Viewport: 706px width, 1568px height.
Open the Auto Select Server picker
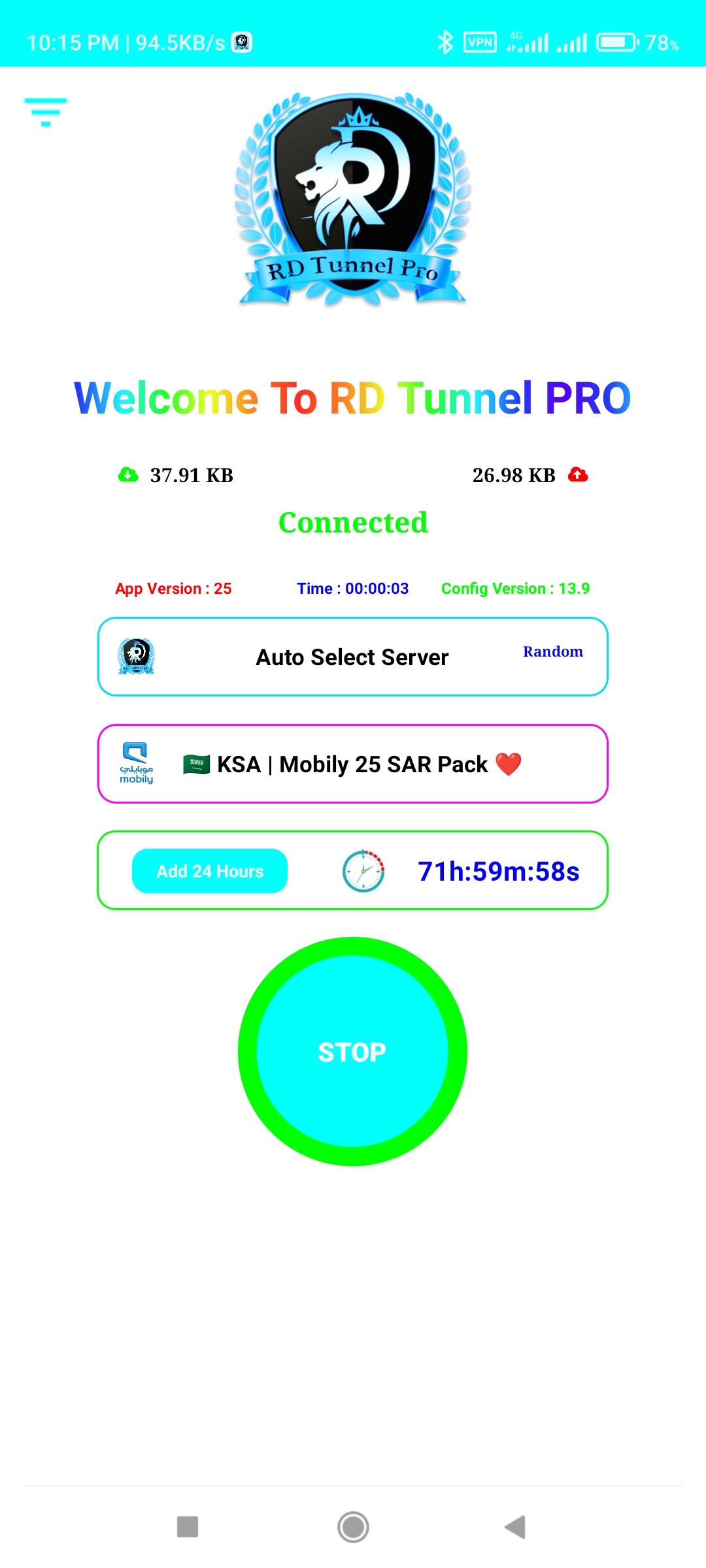352,657
